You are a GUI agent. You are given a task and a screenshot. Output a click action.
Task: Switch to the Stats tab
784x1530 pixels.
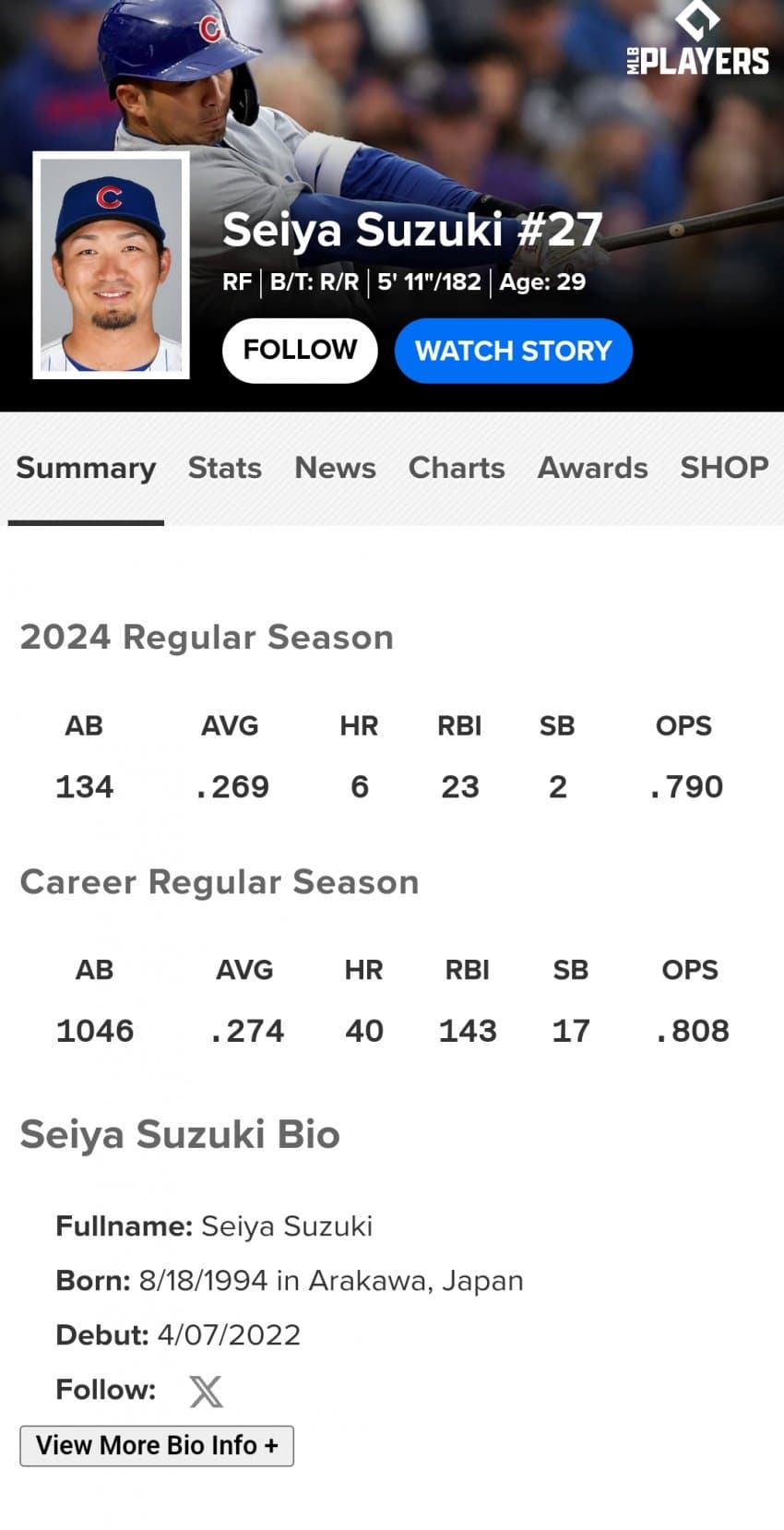pyautogui.click(x=225, y=468)
